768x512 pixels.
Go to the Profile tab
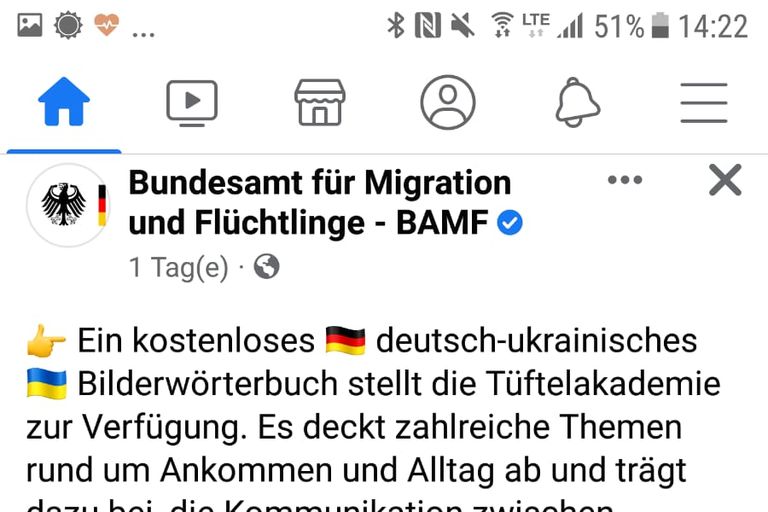click(x=447, y=102)
